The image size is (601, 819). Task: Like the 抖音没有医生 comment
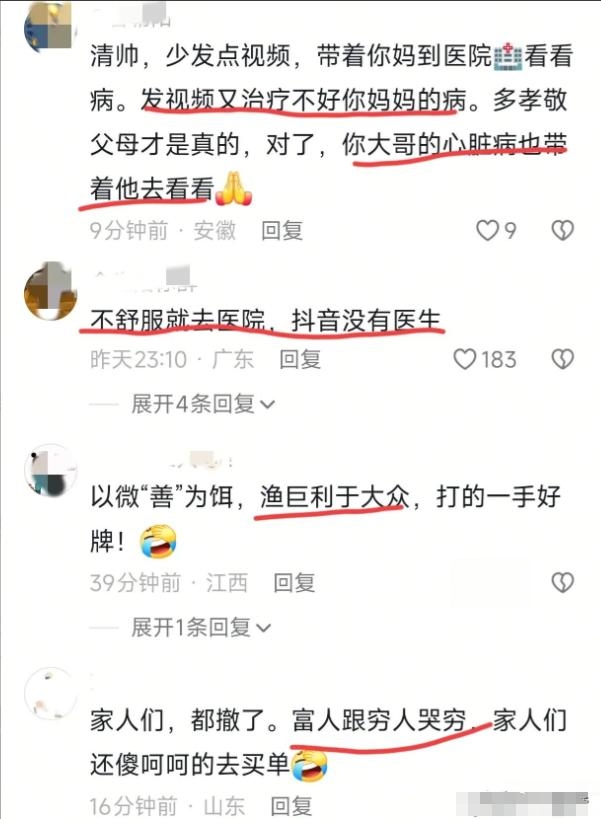(467, 358)
